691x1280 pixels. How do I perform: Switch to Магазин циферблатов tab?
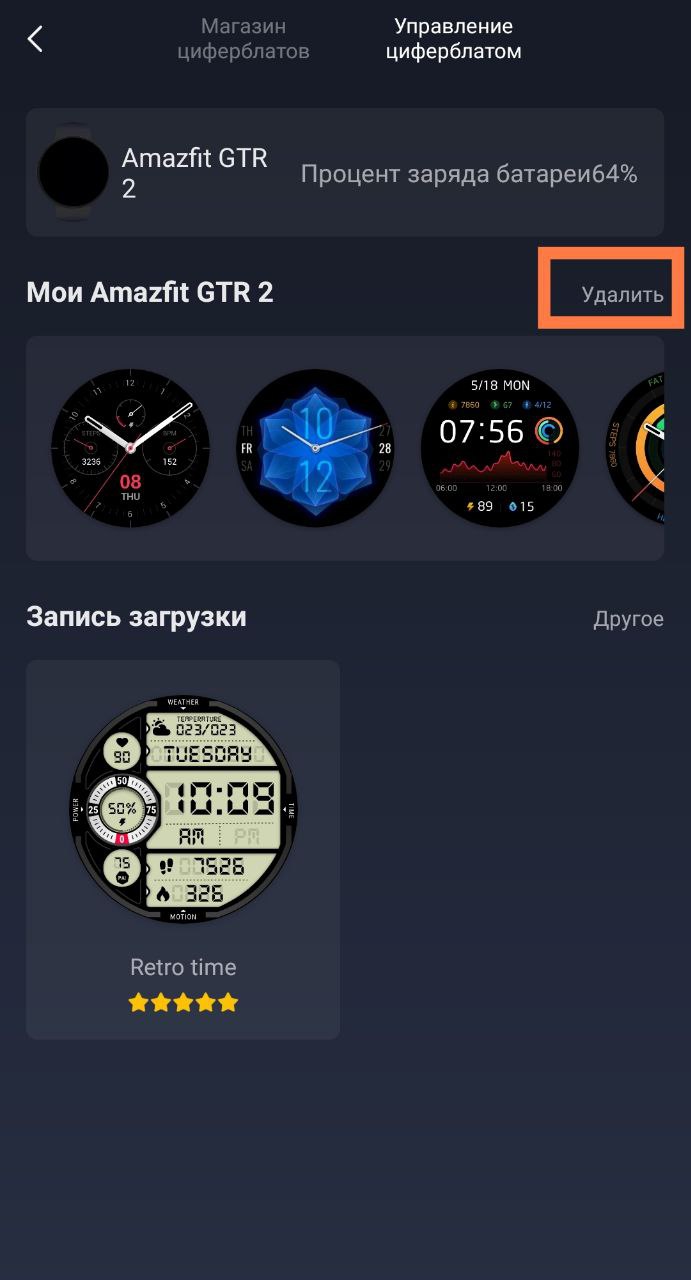pyautogui.click(x=243, y=39)
